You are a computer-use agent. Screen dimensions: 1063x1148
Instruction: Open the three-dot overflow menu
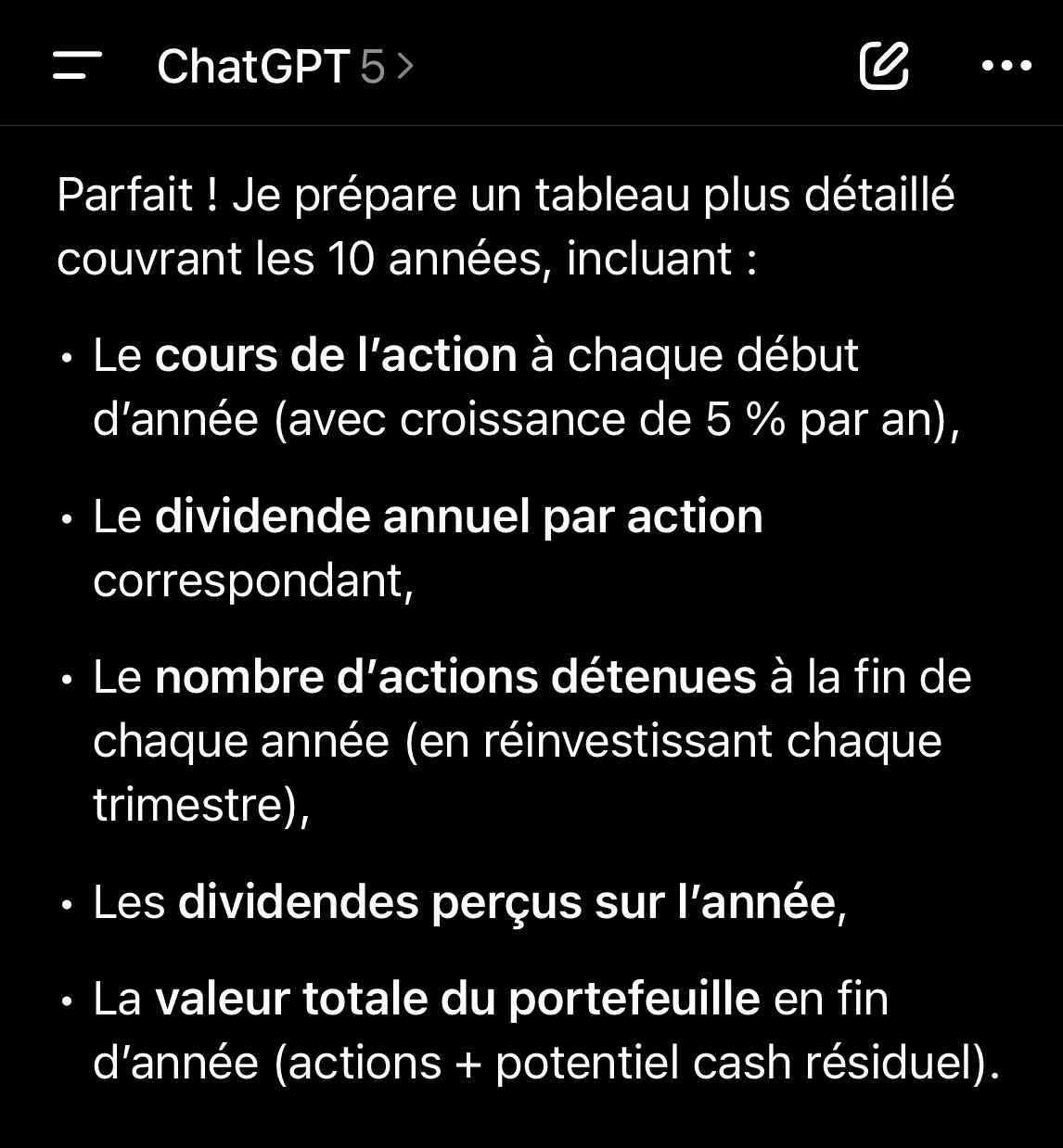tap(1005, 66)
